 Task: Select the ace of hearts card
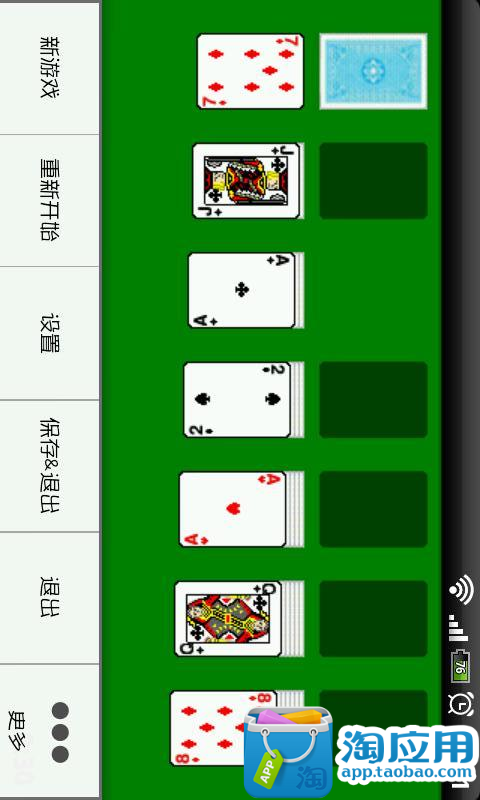coord(233,509)
